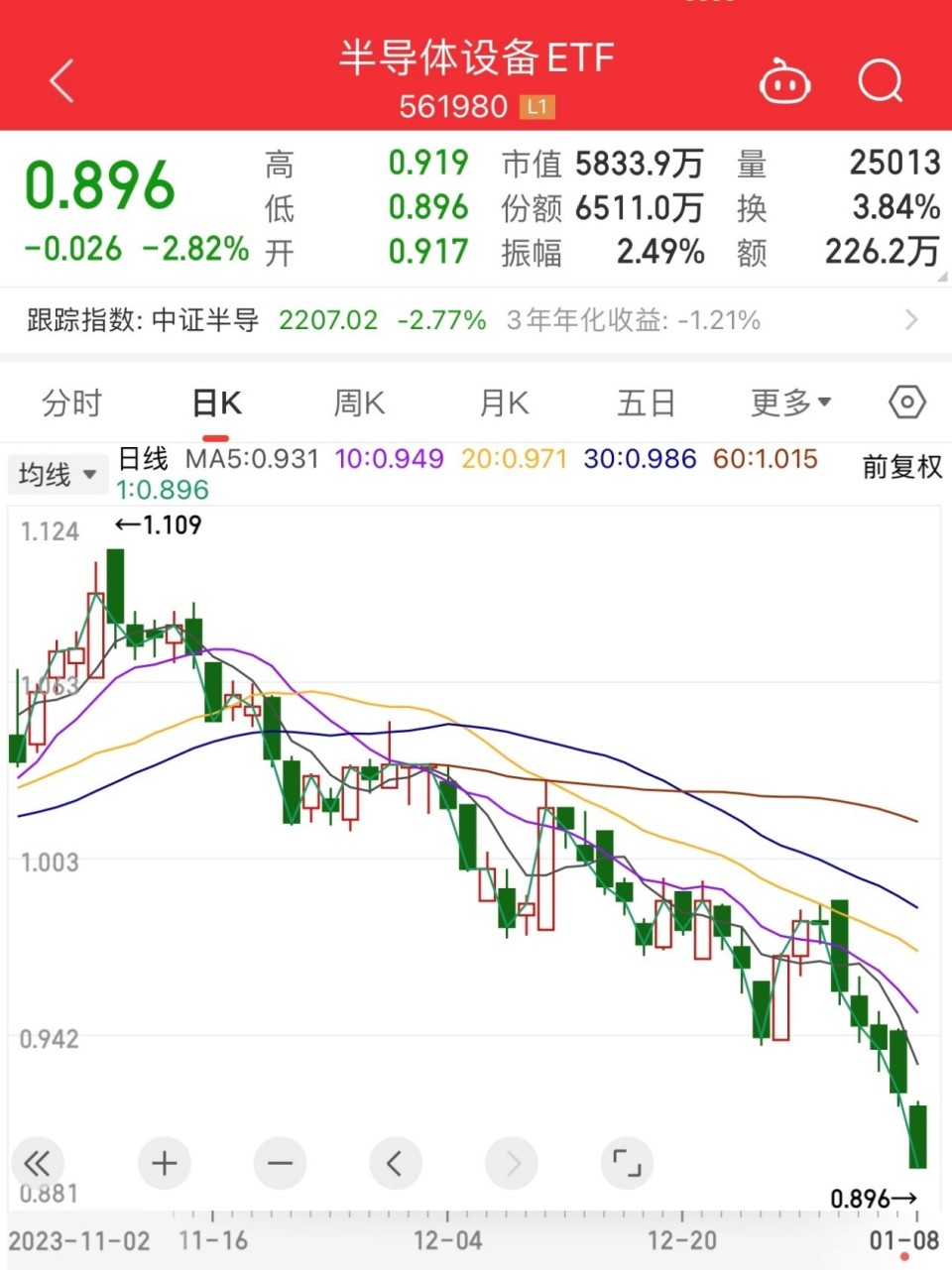This screenshot has height=1270, width=952.
Task: Switch adjustment mode via 前复权 label
Action: [x=900, y=467]
